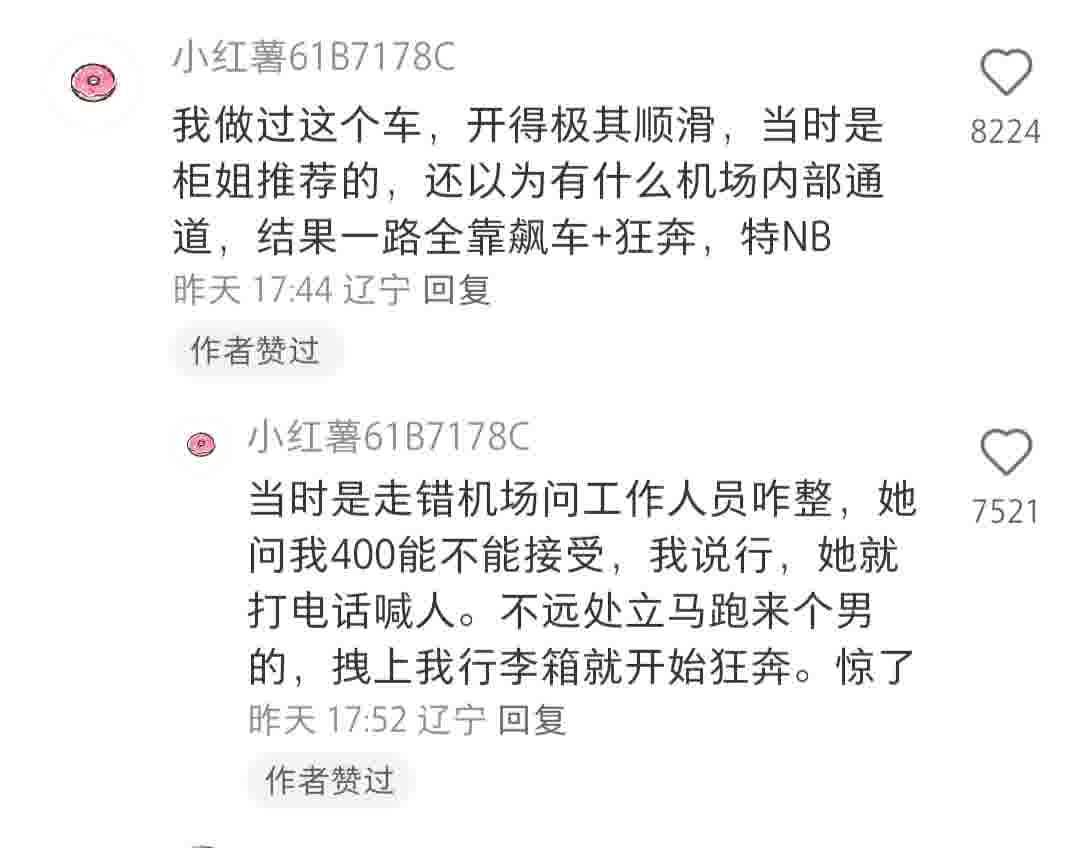
Task: Open the small donut avatar on the reply
Action: (202, 443)
